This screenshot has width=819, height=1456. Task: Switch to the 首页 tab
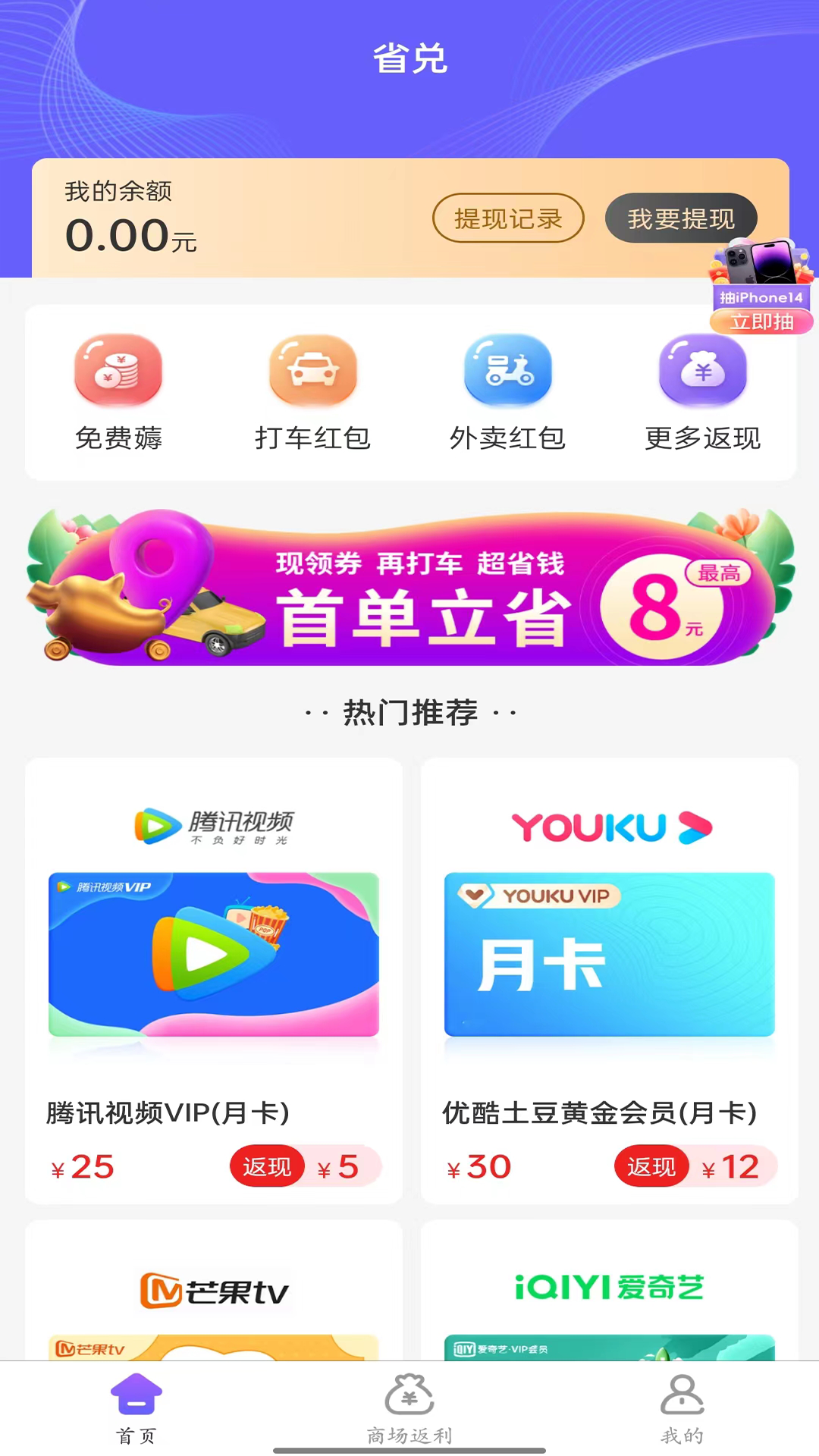point(136,1407)
